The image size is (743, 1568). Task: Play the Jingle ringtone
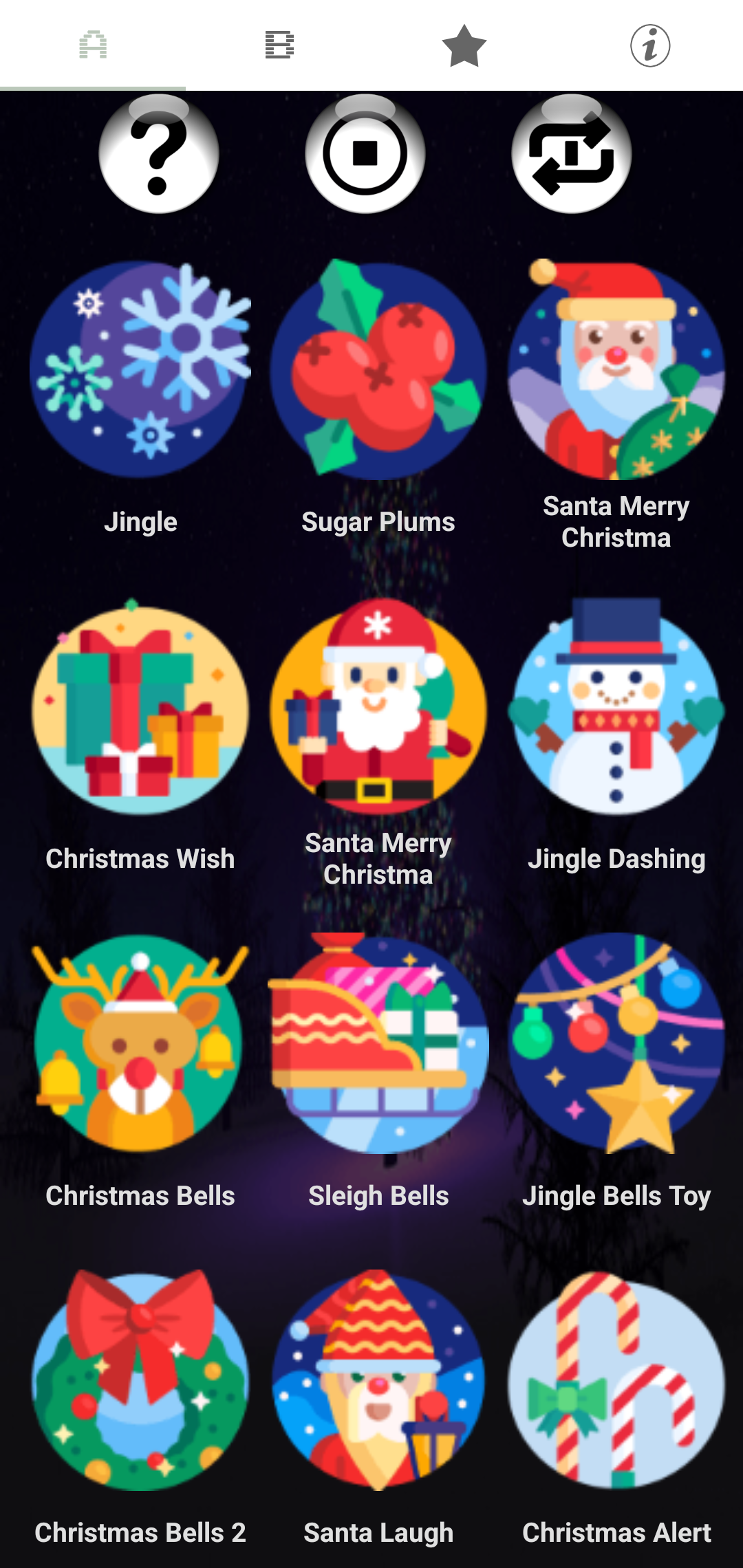pyautogui.click(x=141, y=369)
